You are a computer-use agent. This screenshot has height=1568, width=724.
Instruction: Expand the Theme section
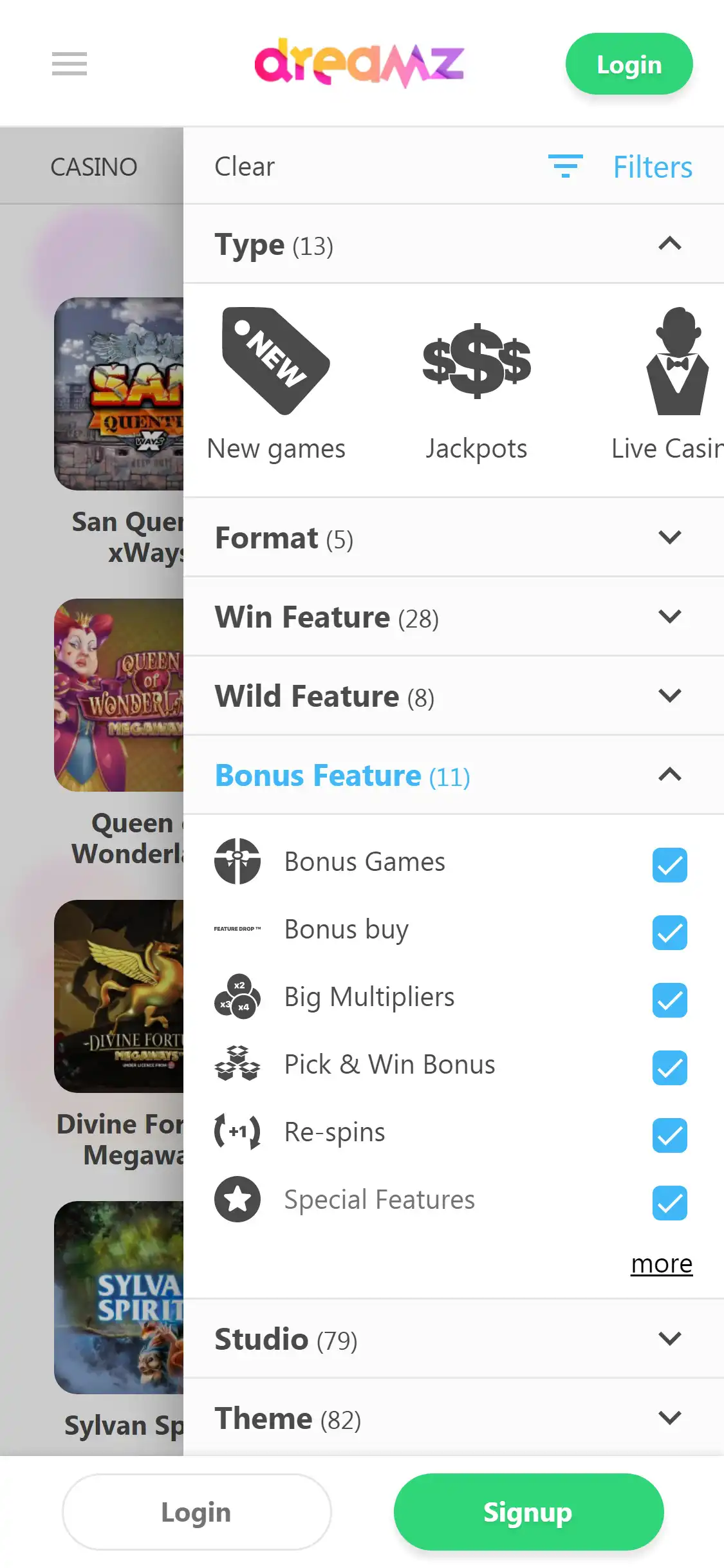pos(669,1418)
